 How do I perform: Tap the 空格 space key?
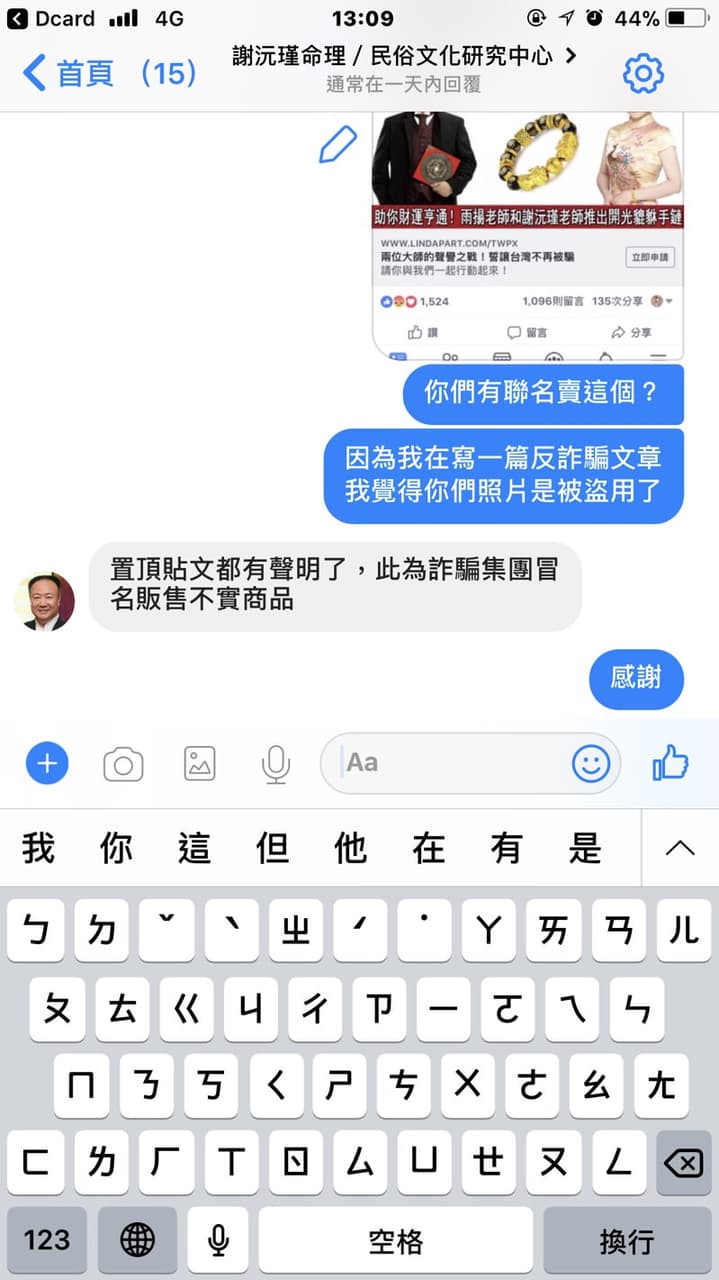[396, 1240]
